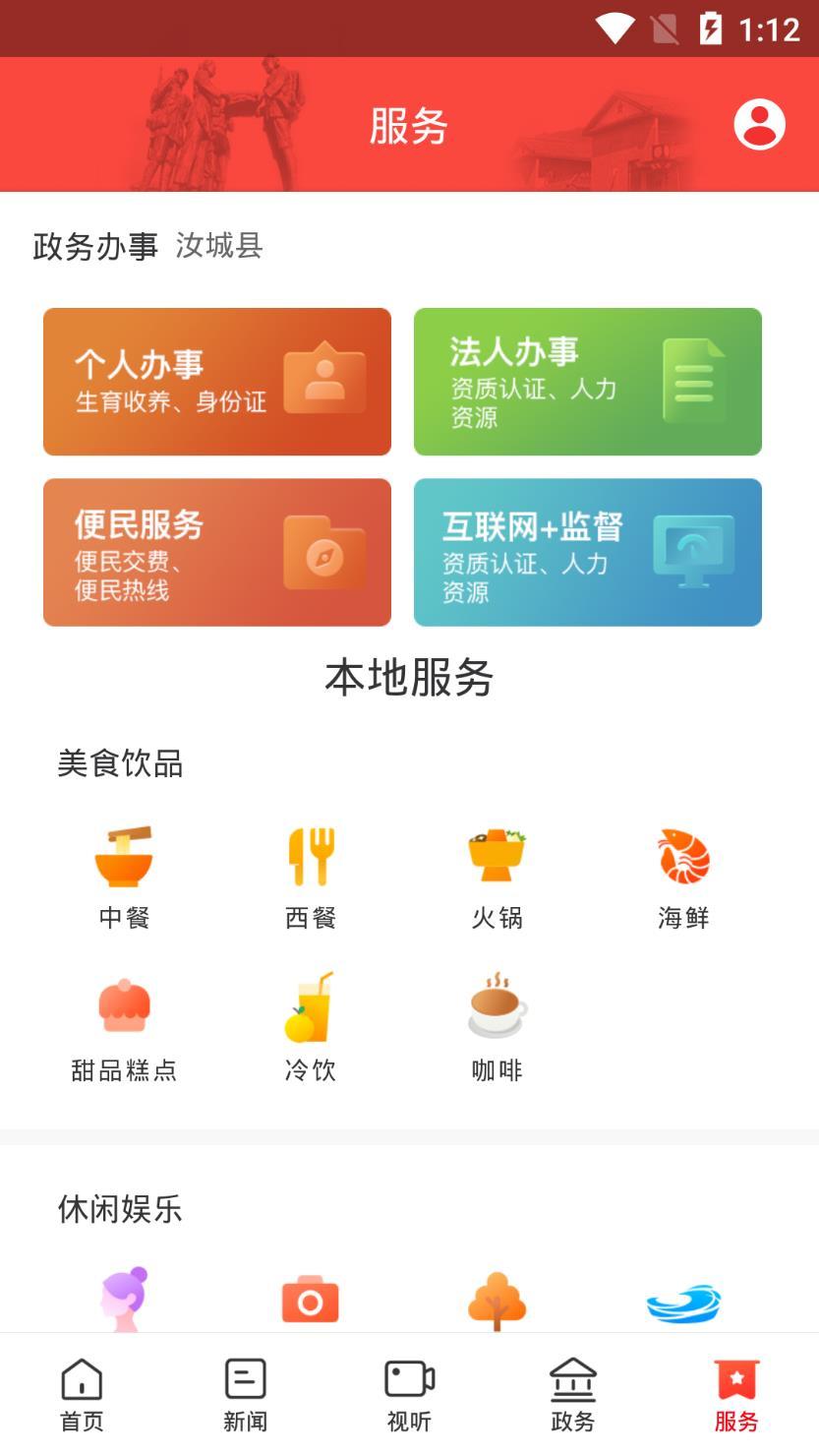819x1456 pixels.
Task: Select the 中餐 category
Action: tap(124, 877)
